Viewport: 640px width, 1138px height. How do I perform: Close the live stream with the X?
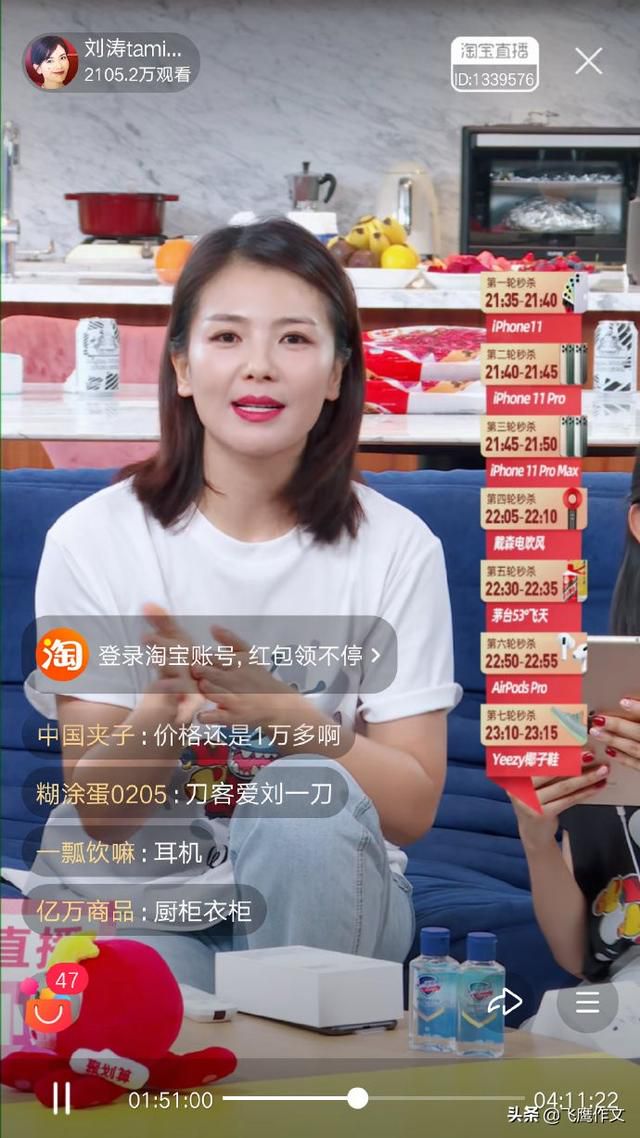point(588,61)
